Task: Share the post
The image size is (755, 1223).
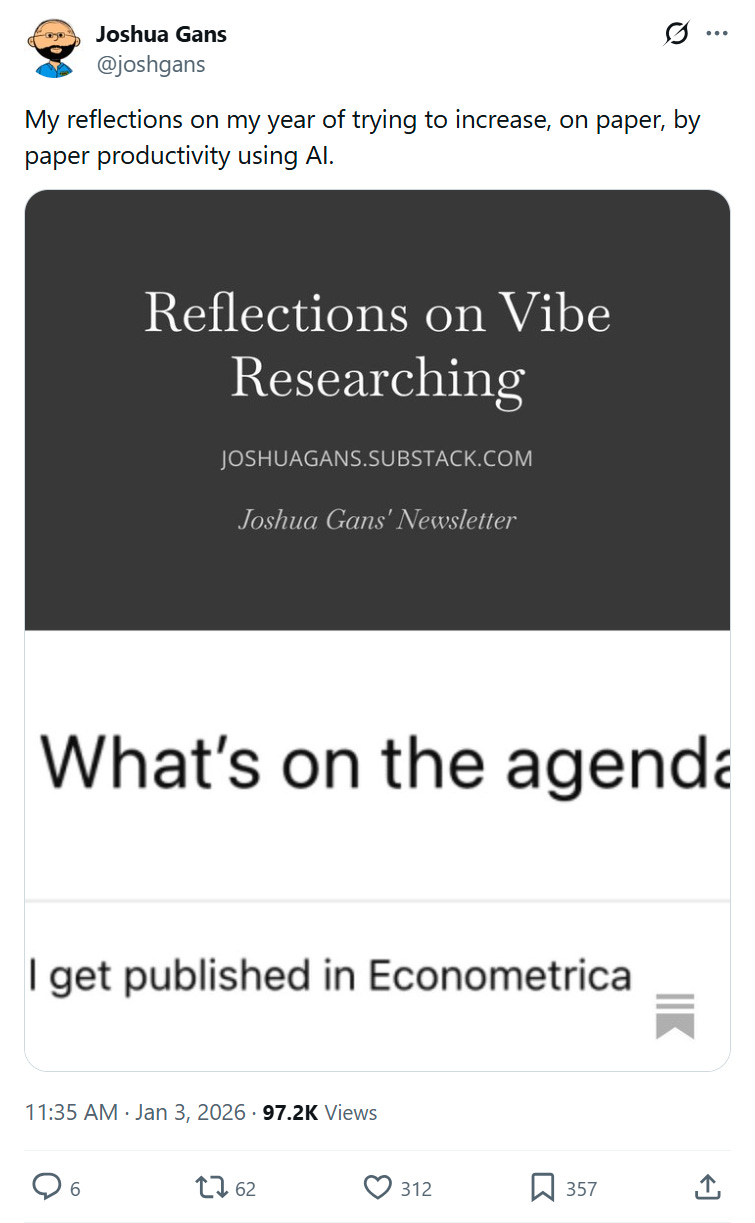Action: point(706,1187)
